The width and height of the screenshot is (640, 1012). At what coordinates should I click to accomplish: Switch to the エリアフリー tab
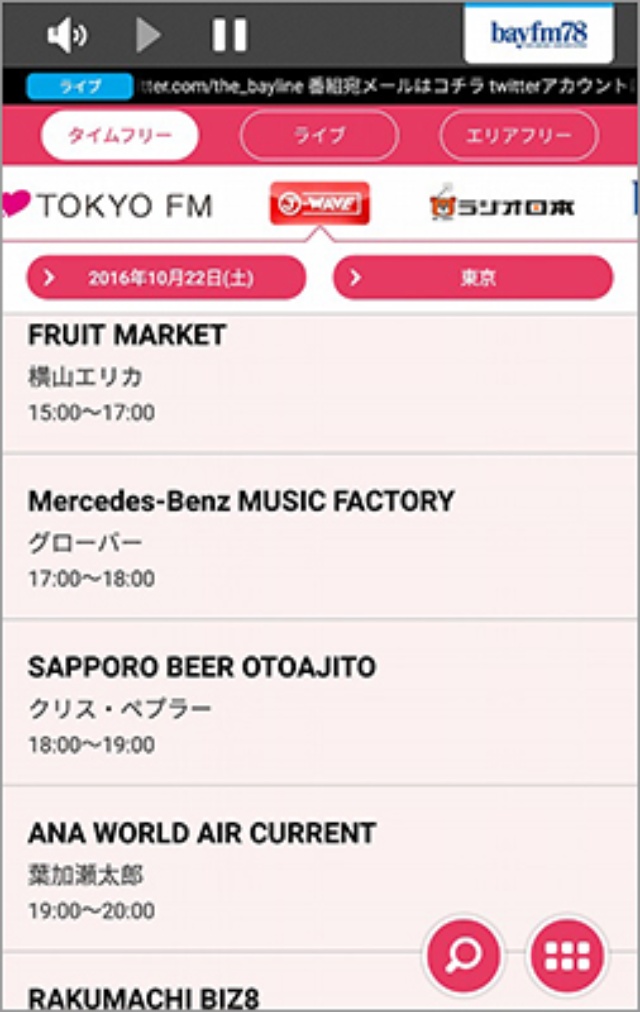[x=518, y=136]
